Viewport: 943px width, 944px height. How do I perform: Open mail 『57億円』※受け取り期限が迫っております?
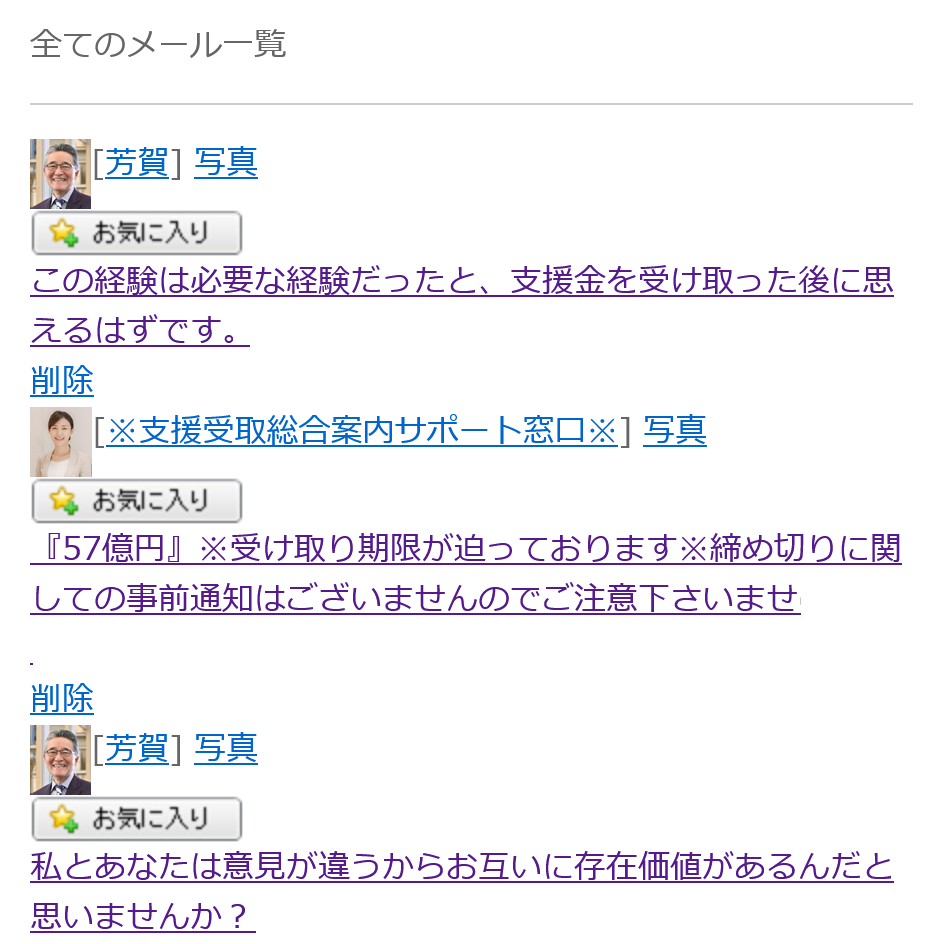[465, 549]
